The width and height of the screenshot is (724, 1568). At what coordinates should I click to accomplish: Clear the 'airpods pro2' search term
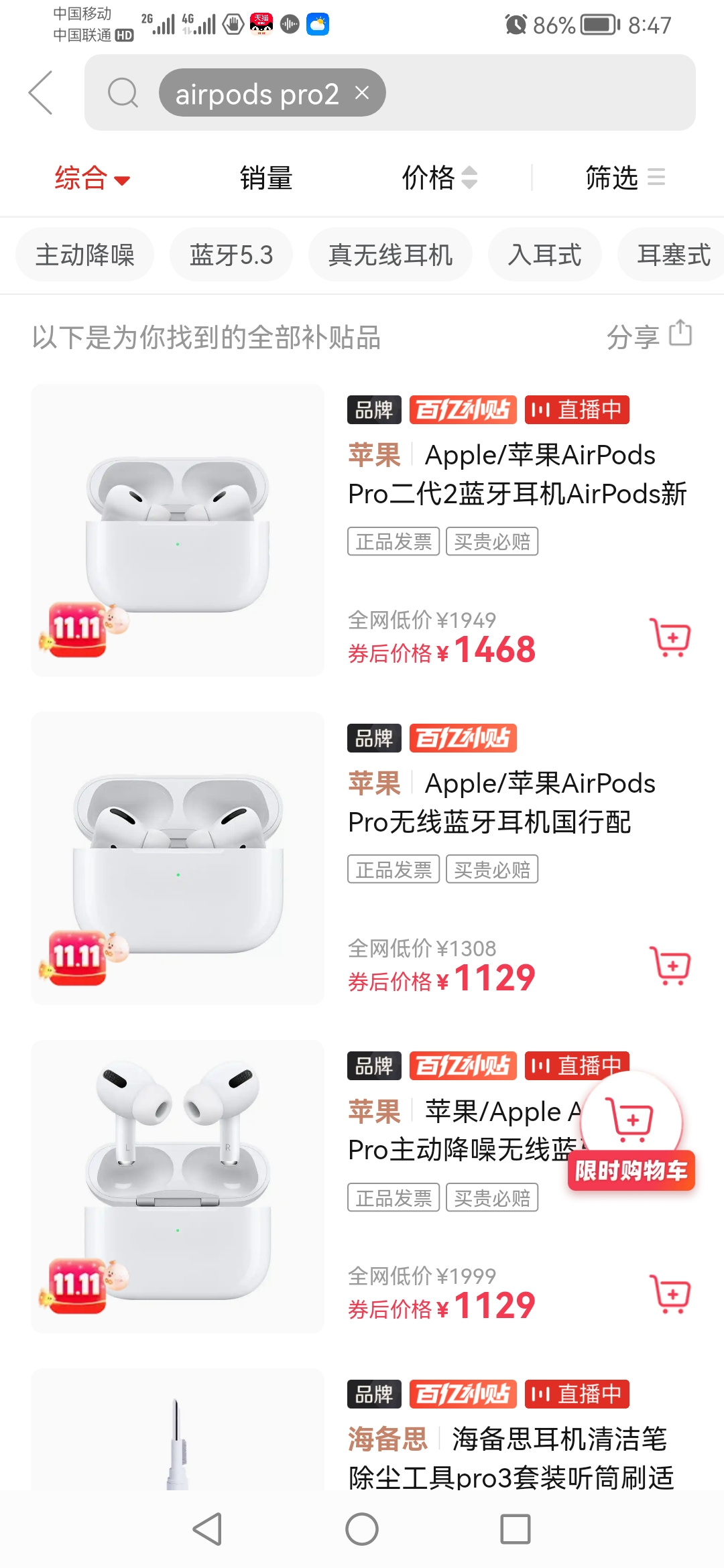[362, 92]
